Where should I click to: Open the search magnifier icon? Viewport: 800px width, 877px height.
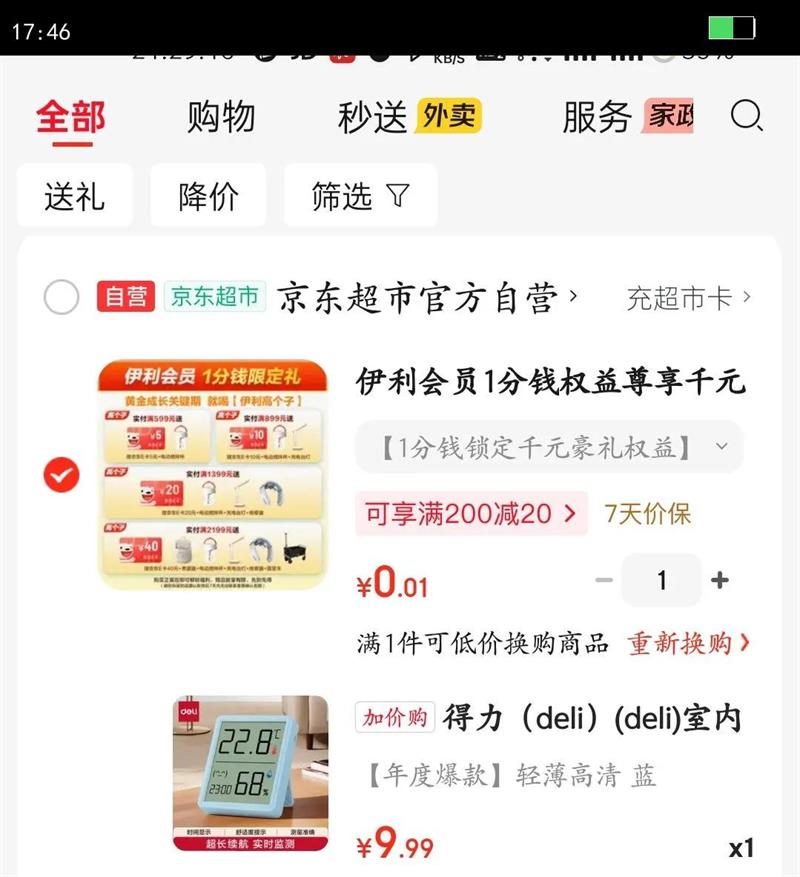tap(747, 116)
